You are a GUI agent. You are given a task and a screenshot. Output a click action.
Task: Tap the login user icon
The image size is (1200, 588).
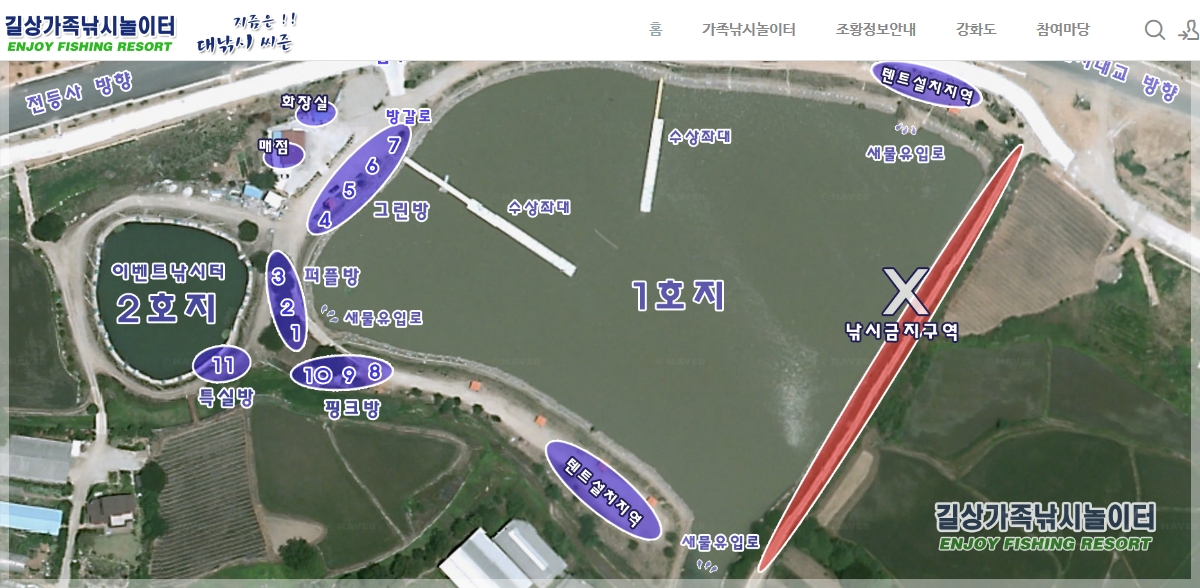1189,30
